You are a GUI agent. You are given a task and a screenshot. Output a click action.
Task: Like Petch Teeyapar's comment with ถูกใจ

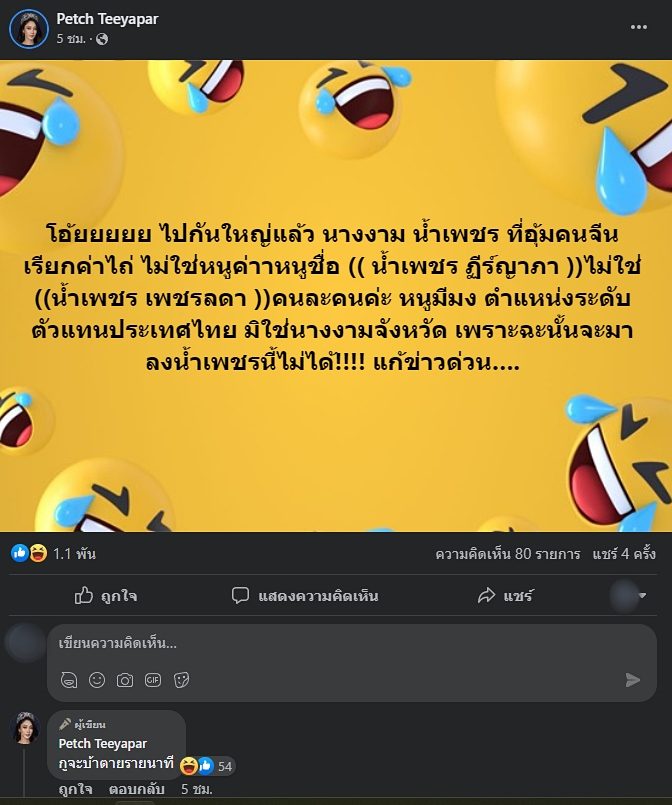(x=75, y=790)
